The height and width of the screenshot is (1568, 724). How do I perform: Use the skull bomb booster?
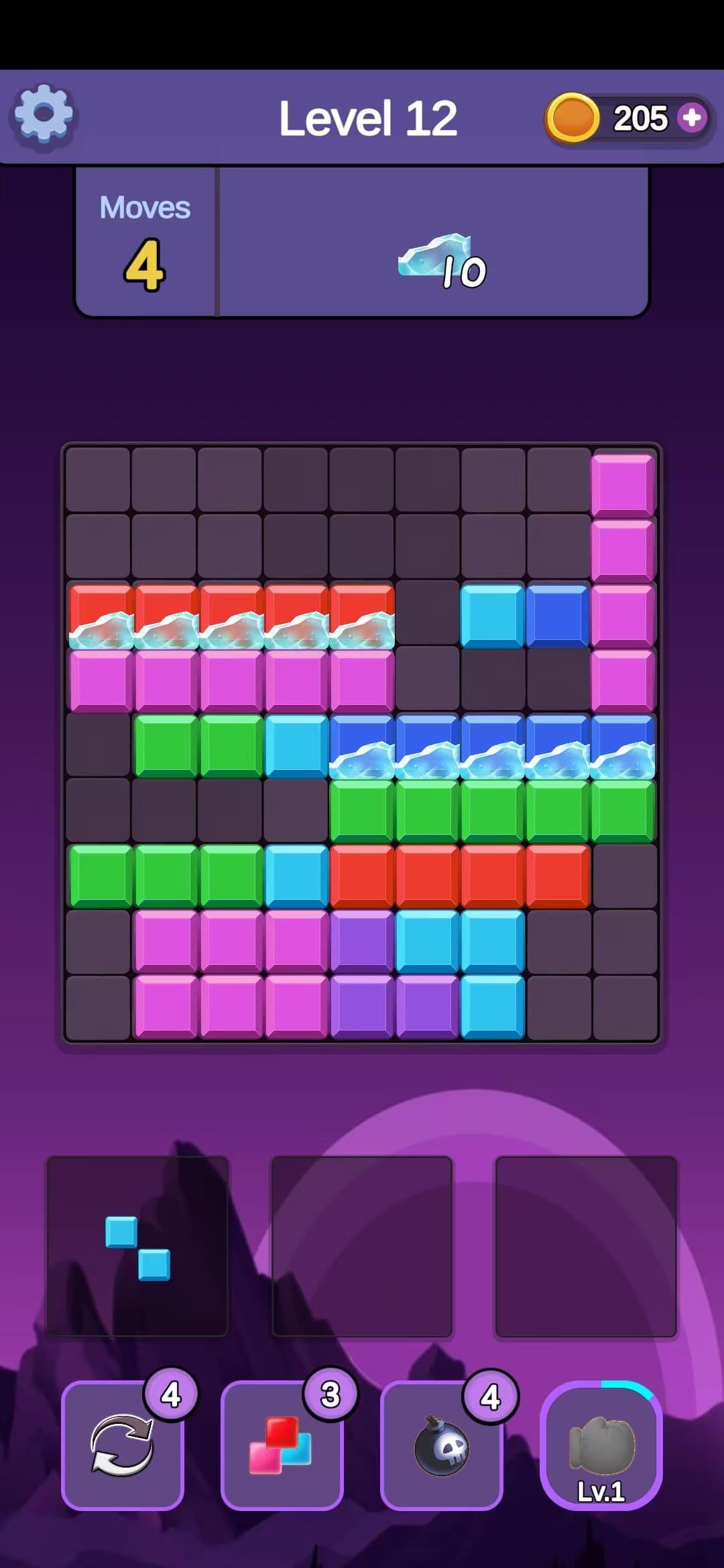pyautogui.click(x=441, y=1444)
